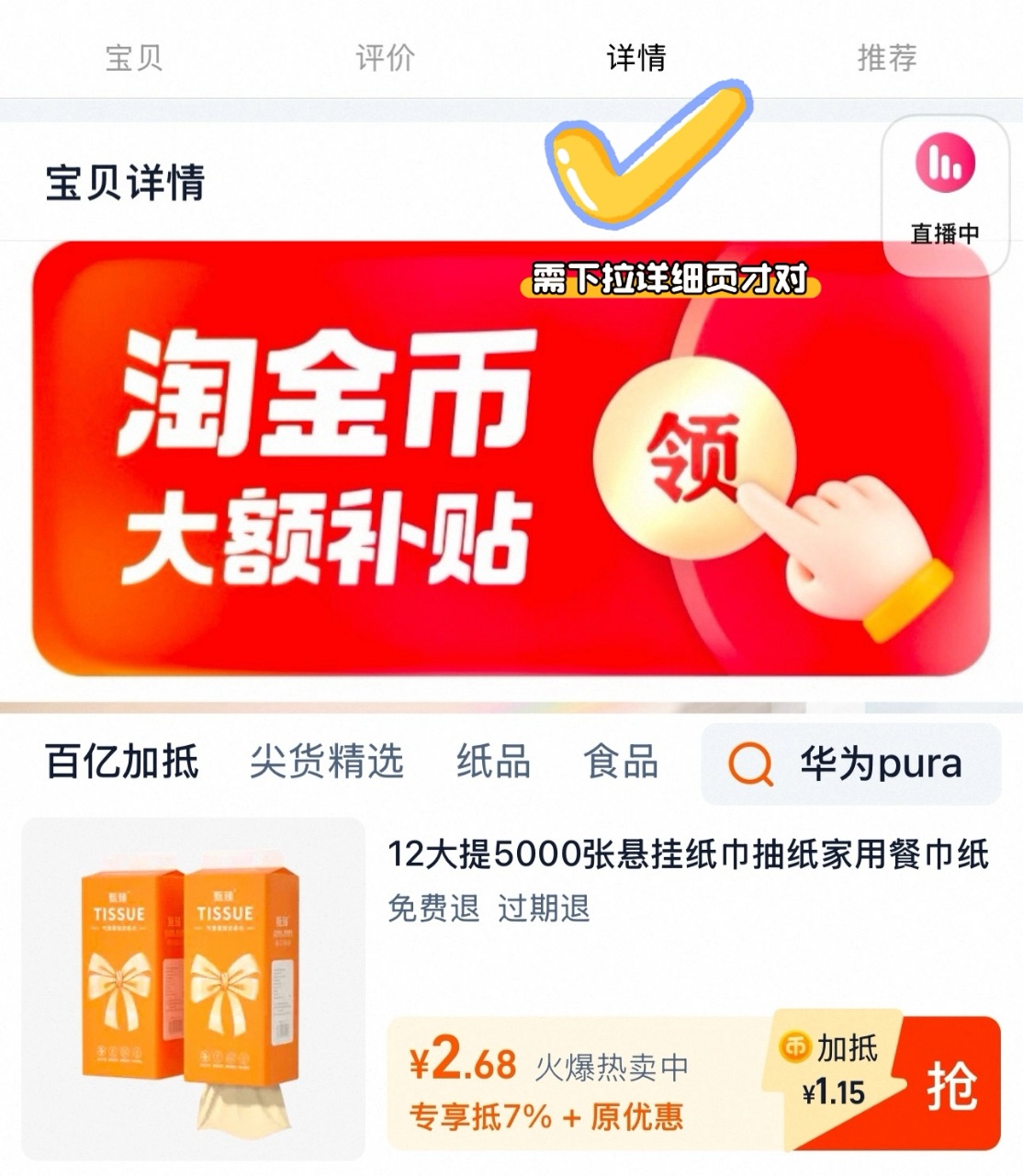The height and width of the screenshot is (1176, 1023).
Task: Open the 淘金币 subsidy banner
Action: (321, 450)
